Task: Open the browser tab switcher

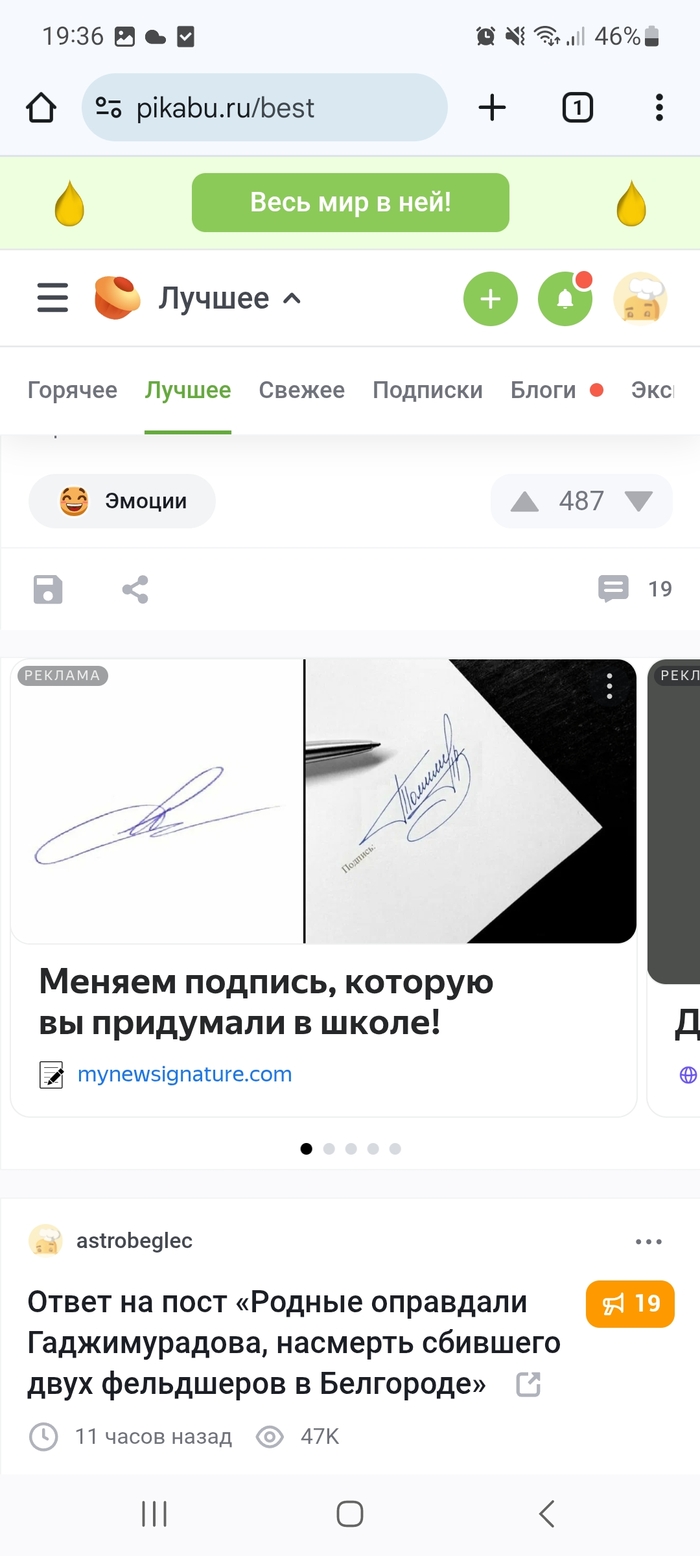Action: coord(577,107)
